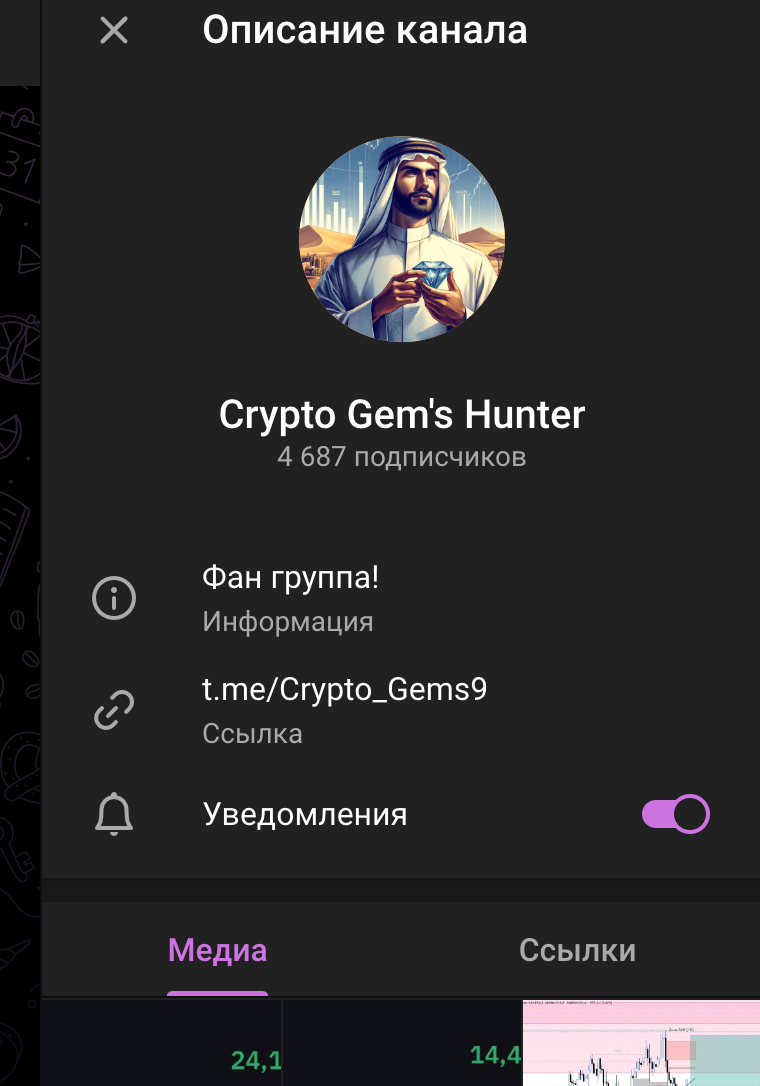Switch to the Медиа tab
Screen dimensions: 760x1086
[217, 950]
